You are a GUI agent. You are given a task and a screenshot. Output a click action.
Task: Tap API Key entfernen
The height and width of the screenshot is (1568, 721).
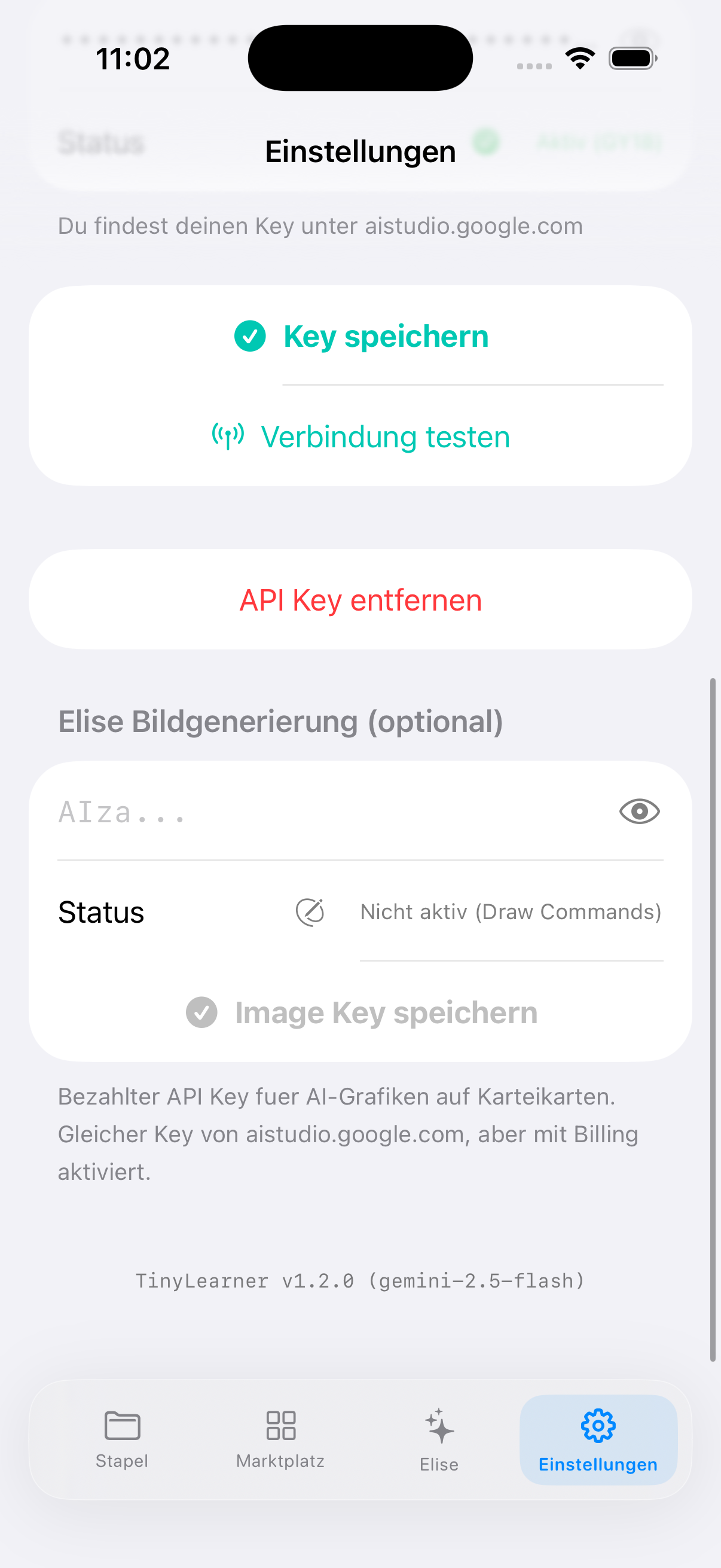360,600
